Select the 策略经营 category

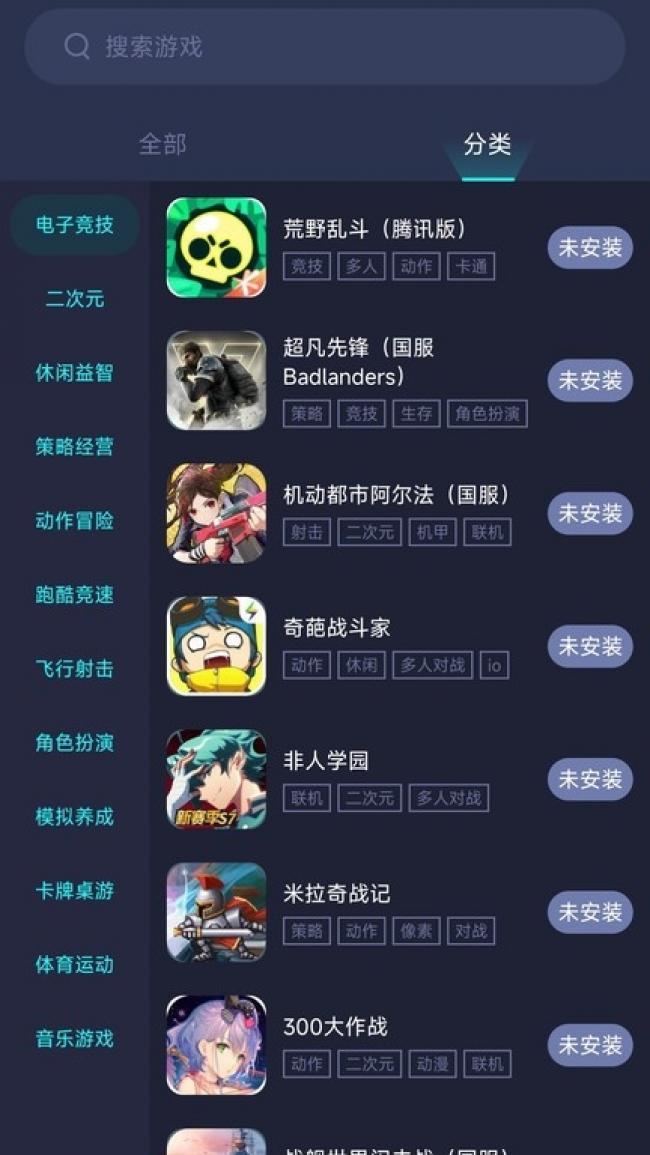point(75,447)
